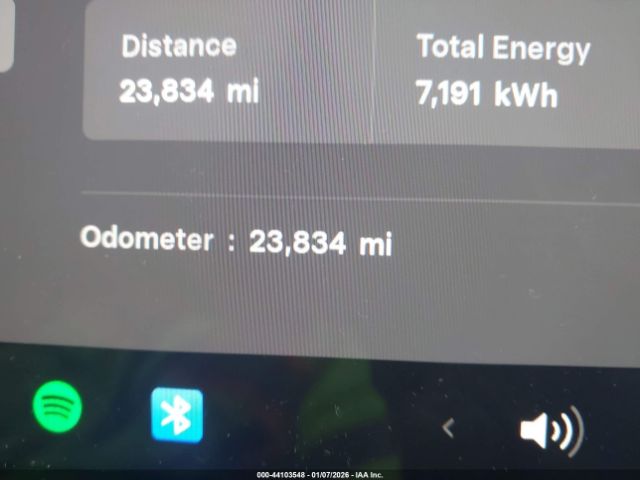Open Bluetooth settings

tap(177, 414)
